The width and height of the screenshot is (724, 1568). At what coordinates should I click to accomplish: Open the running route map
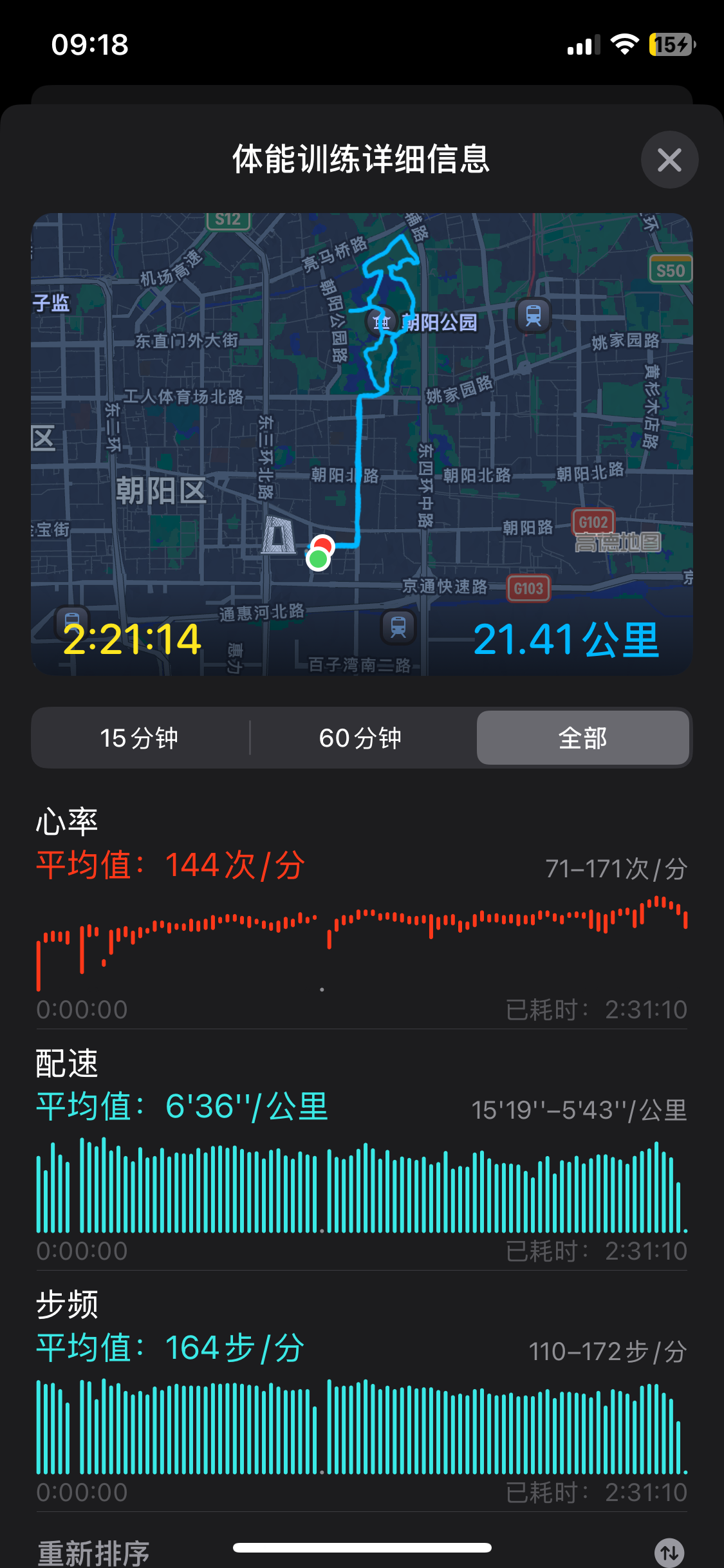362,444
